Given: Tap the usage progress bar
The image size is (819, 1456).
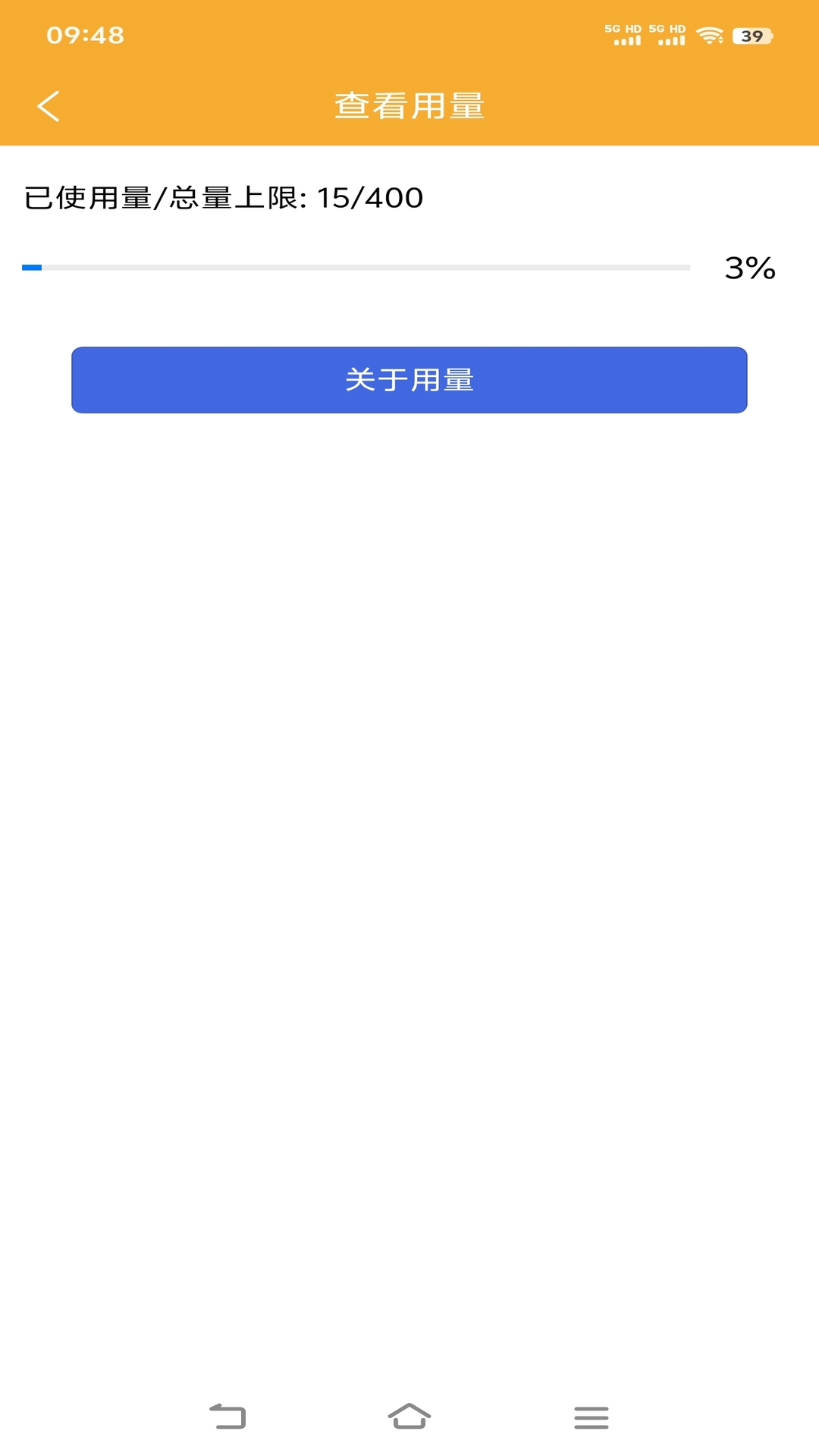Looking at the screenshot, I should pyautogui.click(x=356, y=268).
